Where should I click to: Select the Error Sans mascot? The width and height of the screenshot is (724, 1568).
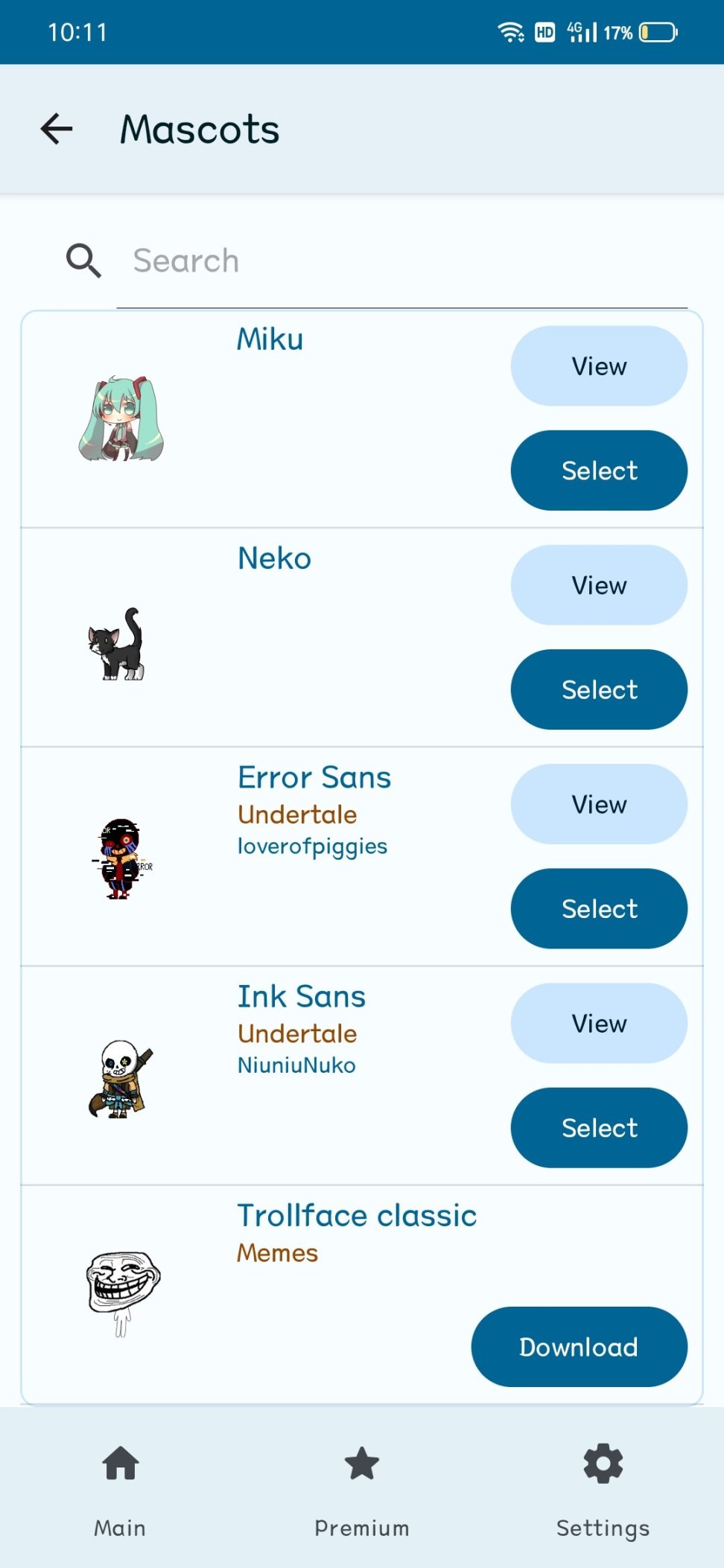point(598,908)
